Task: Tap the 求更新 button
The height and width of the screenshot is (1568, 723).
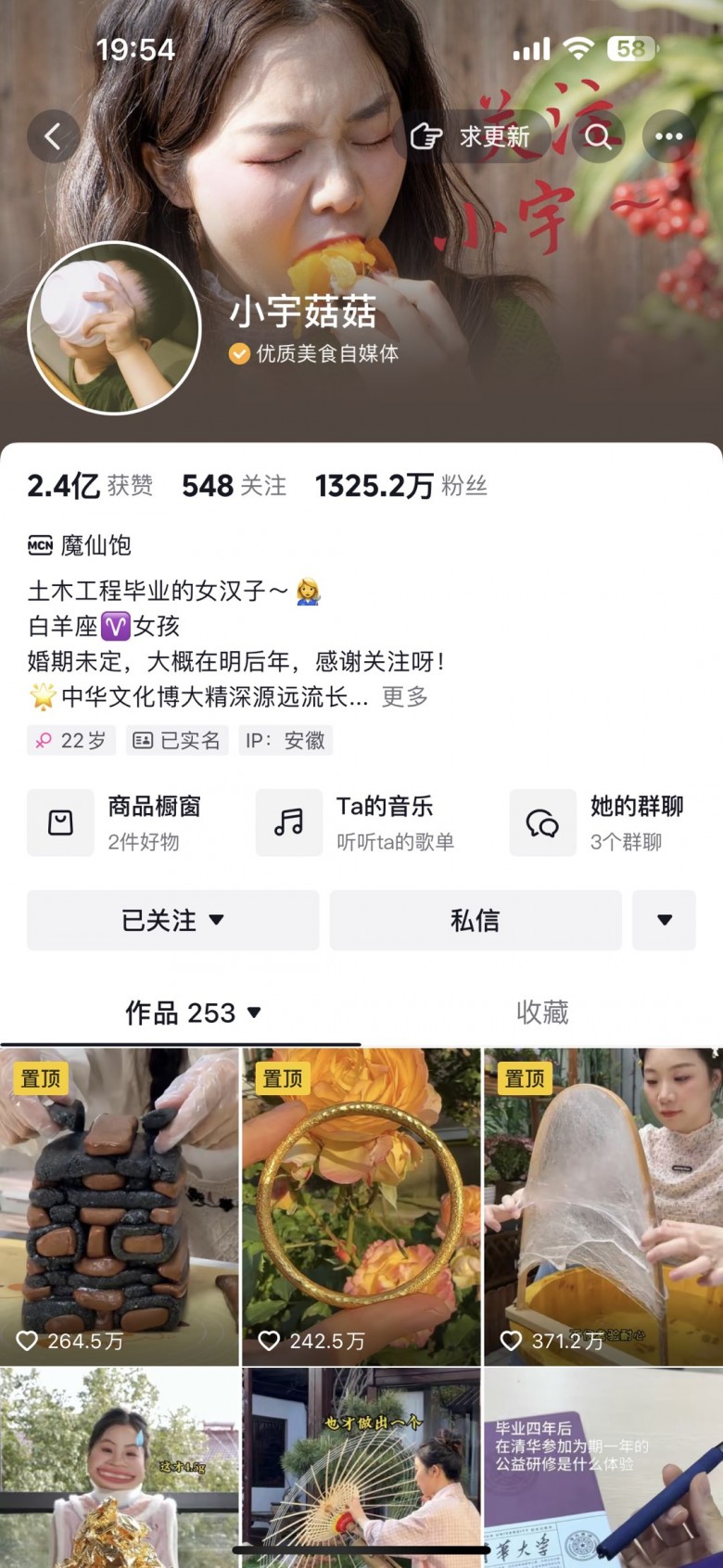Action: pyautogui.click(x=473, y=137)
